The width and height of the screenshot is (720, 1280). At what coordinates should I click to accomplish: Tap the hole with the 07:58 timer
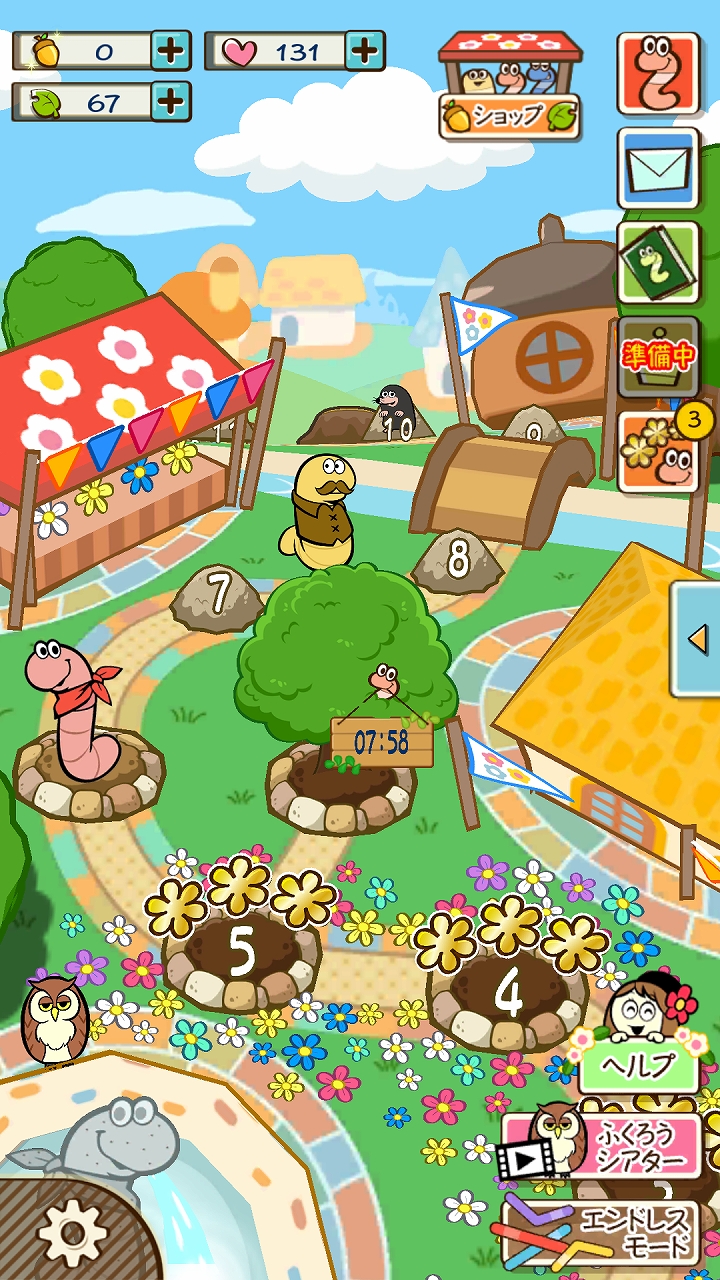(342, 790)
